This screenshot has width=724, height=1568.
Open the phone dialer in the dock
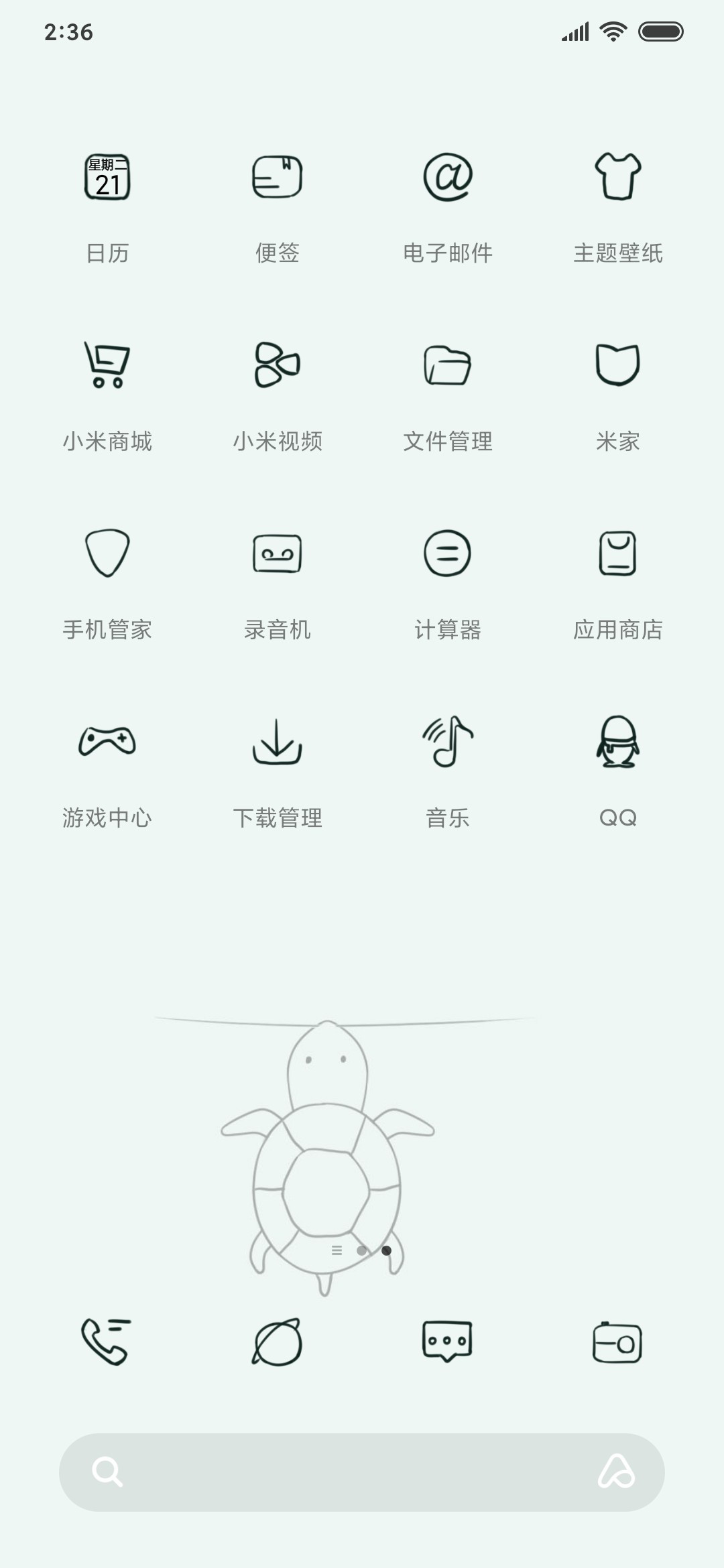106,1342
